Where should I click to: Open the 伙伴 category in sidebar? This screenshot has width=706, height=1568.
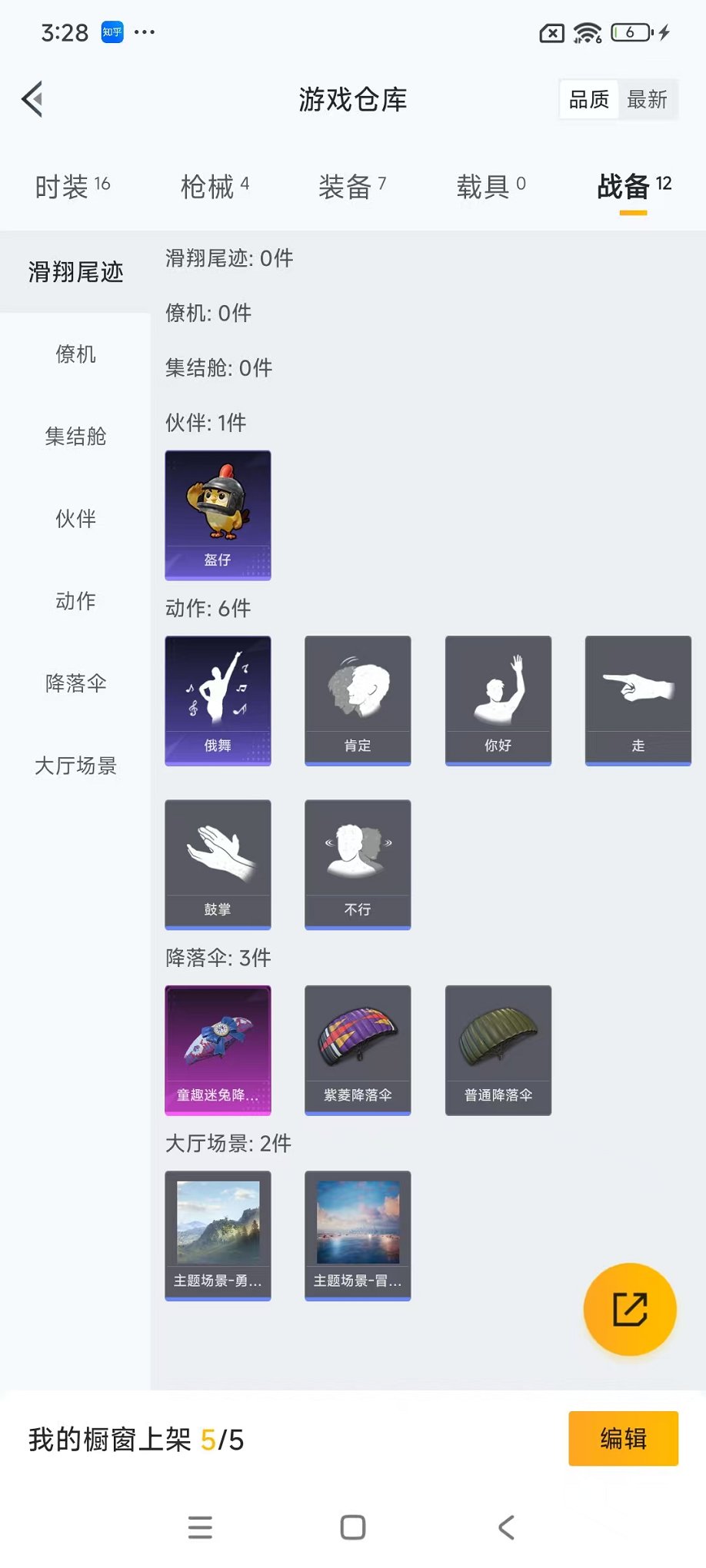(x=75, y=519)
